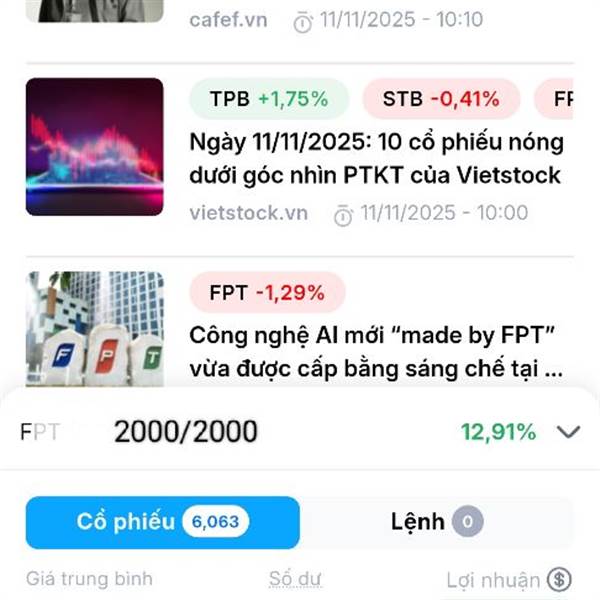Image resolution: width=600 pixels, height=600 pixels.
Task: Toggle the Lợi nhuận currency icon
Action: (559, 579)
